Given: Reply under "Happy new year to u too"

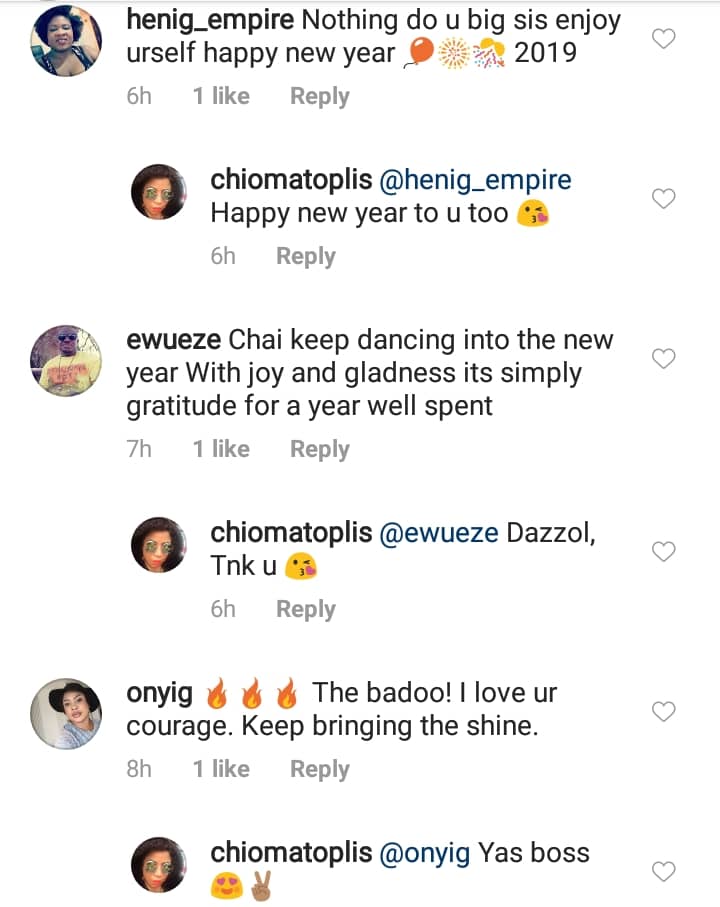Looking at the screenshot, I should point(305,257).
